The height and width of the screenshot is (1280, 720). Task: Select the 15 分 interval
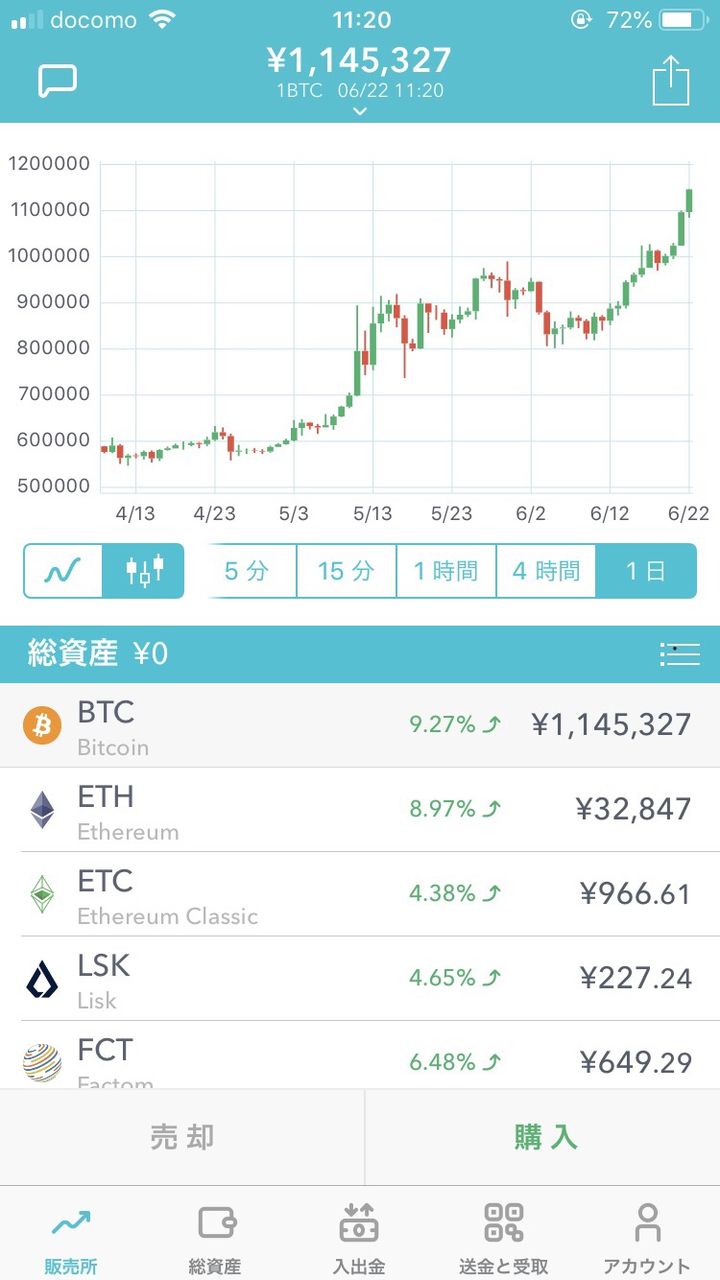(x=346, y=571)
